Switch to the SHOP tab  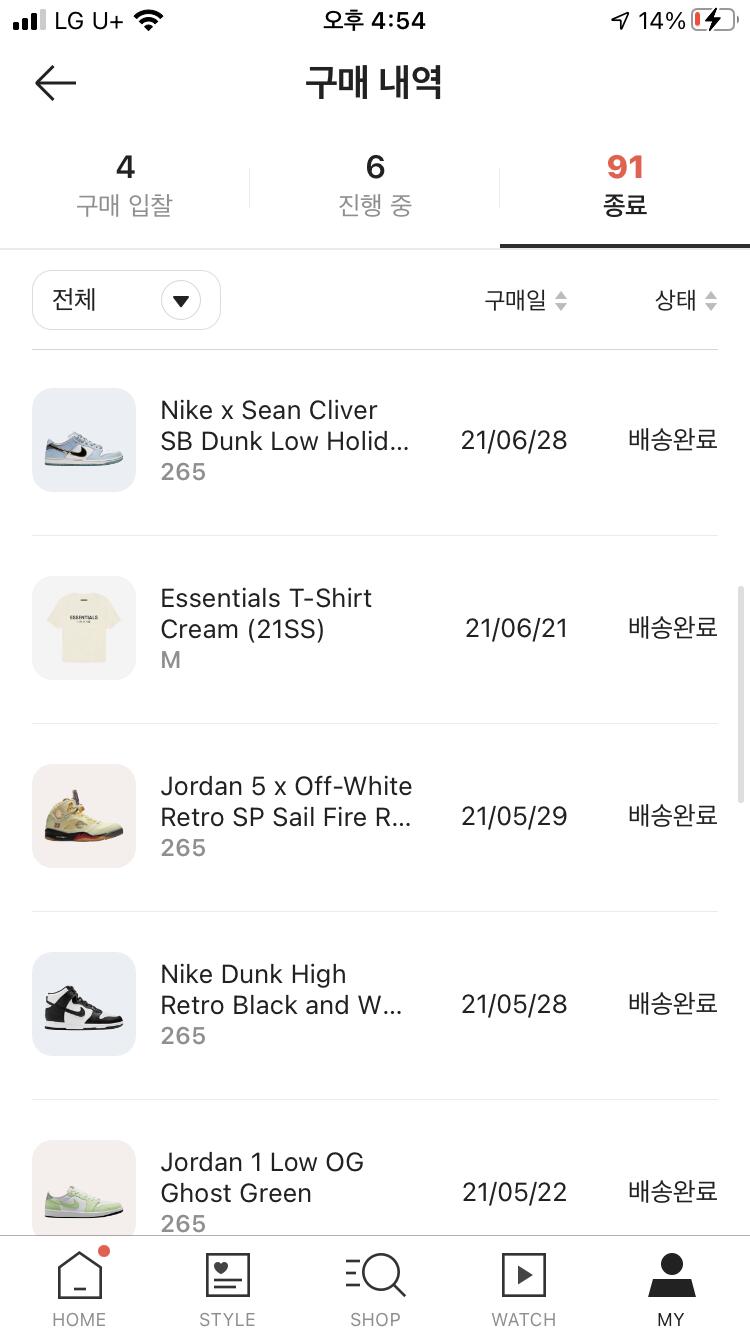coord(375,1288)
